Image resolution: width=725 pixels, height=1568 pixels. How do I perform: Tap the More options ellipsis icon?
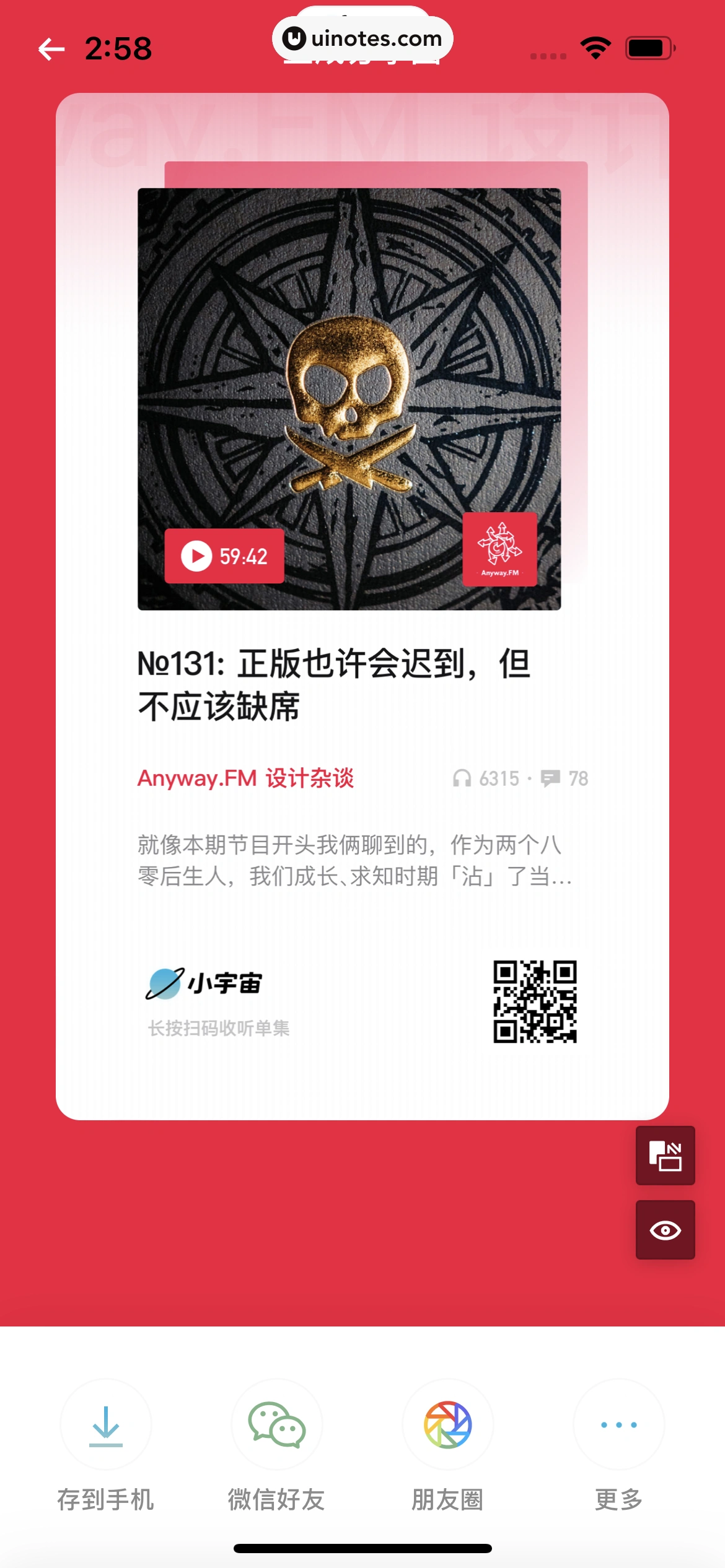[618, 1425]
